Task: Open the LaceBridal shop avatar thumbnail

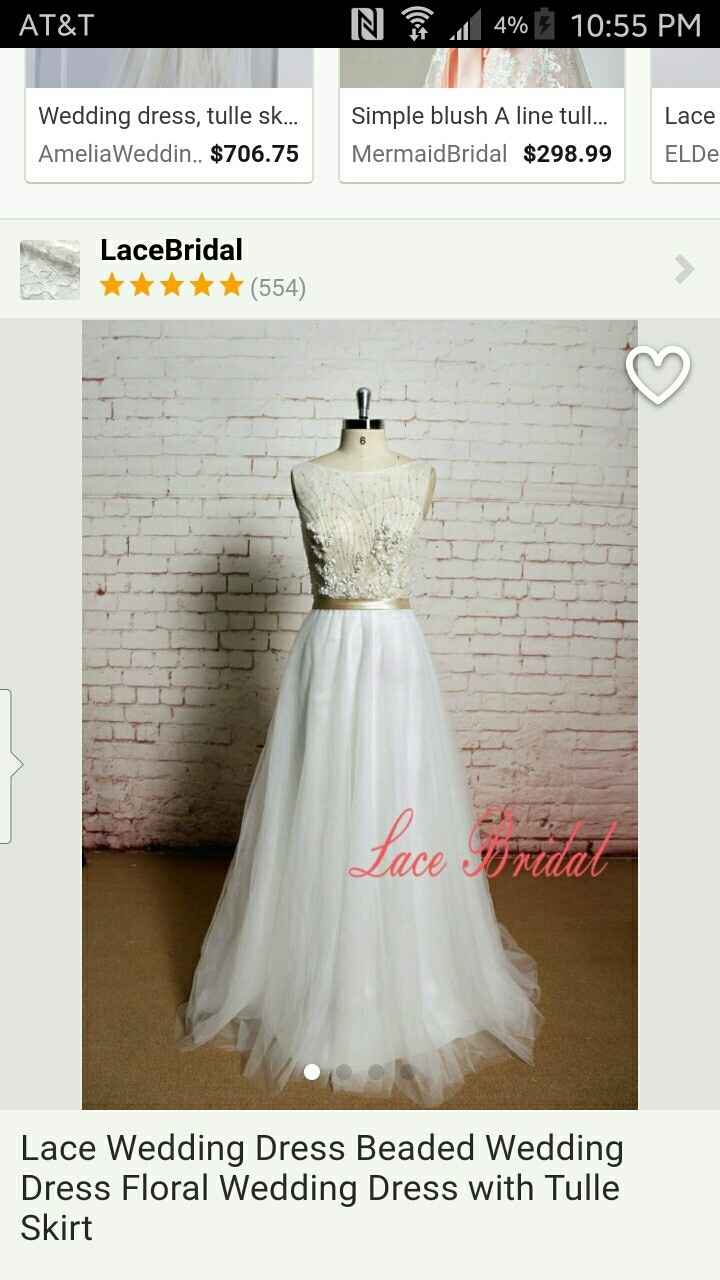Action: pos(49,269)
